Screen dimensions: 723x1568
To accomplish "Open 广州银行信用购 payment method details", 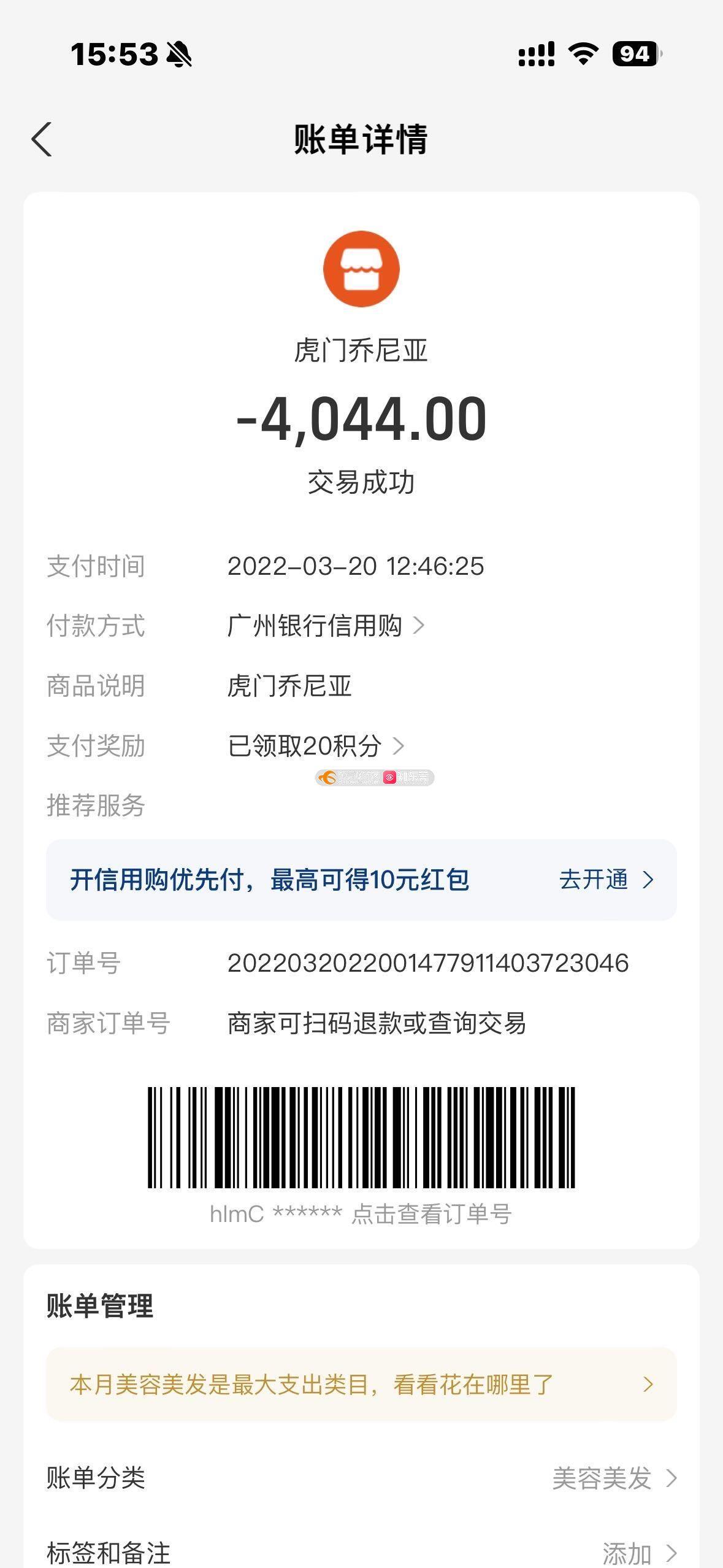I will pyautogui.click(x=326, y=626).
